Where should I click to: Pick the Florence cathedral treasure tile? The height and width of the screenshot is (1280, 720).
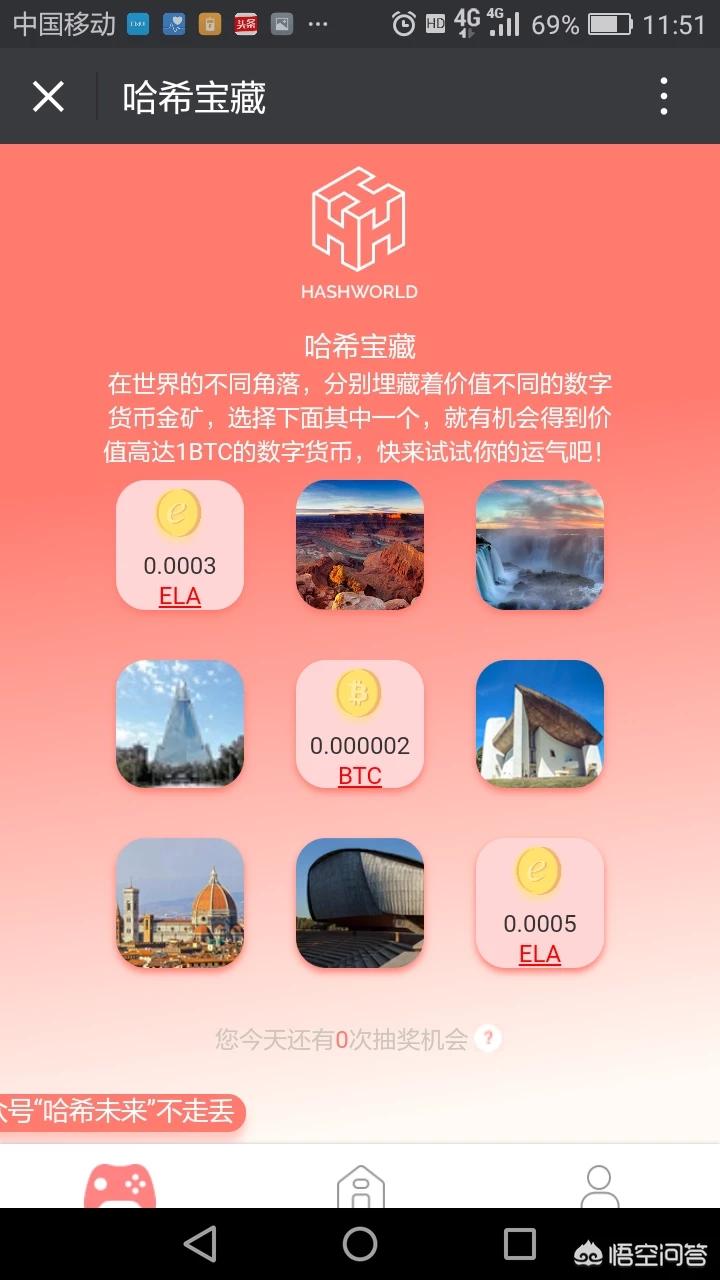tap(180, 903)
